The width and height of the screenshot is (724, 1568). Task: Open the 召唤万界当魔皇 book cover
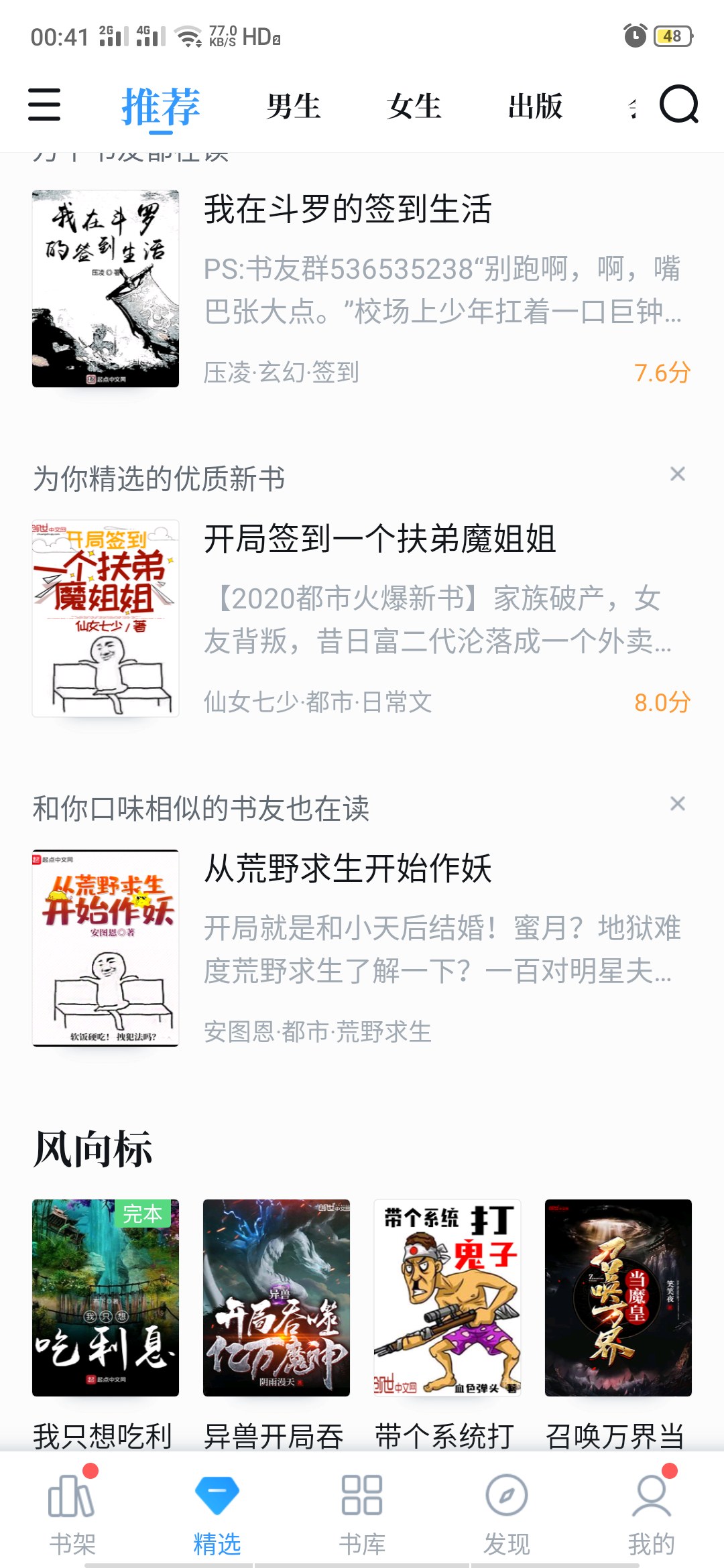[618, 1297]
